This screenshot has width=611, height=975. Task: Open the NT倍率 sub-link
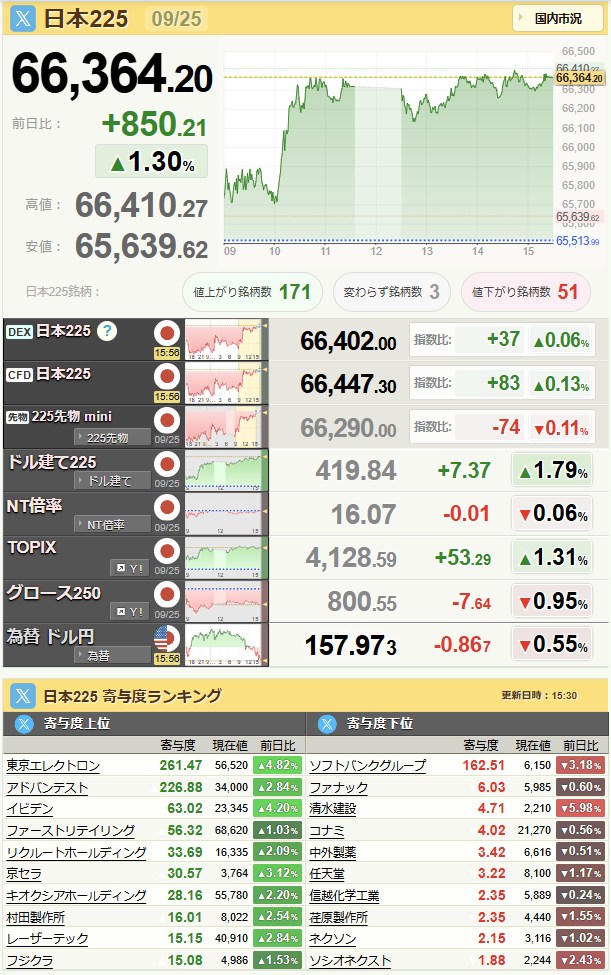point(113,524)
